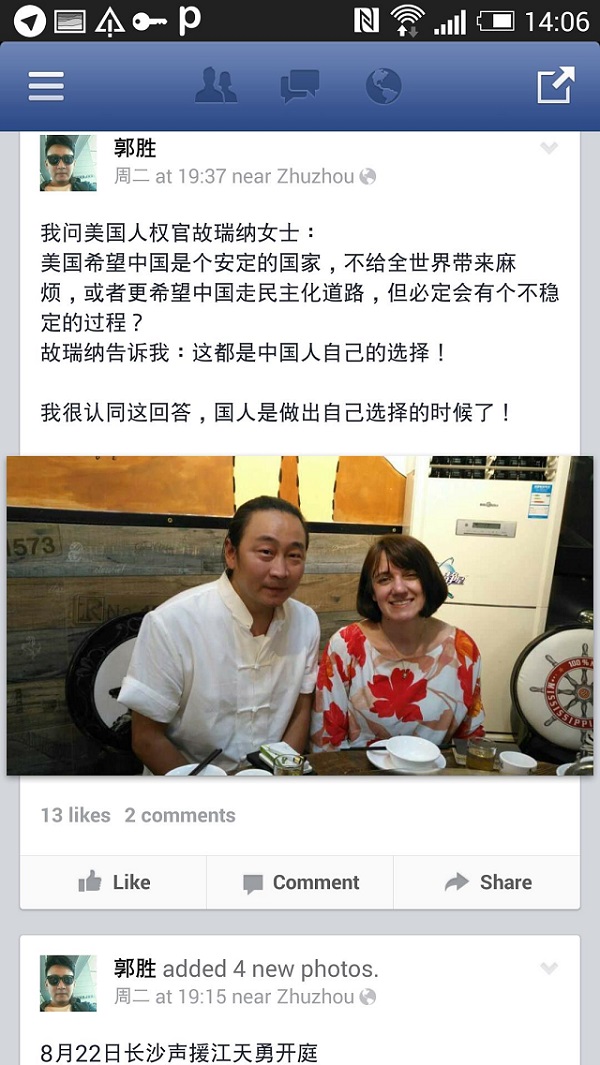Comment on the post about 故瑞纳女士
The image size is (600, 1065).
[x=300, y=882]
